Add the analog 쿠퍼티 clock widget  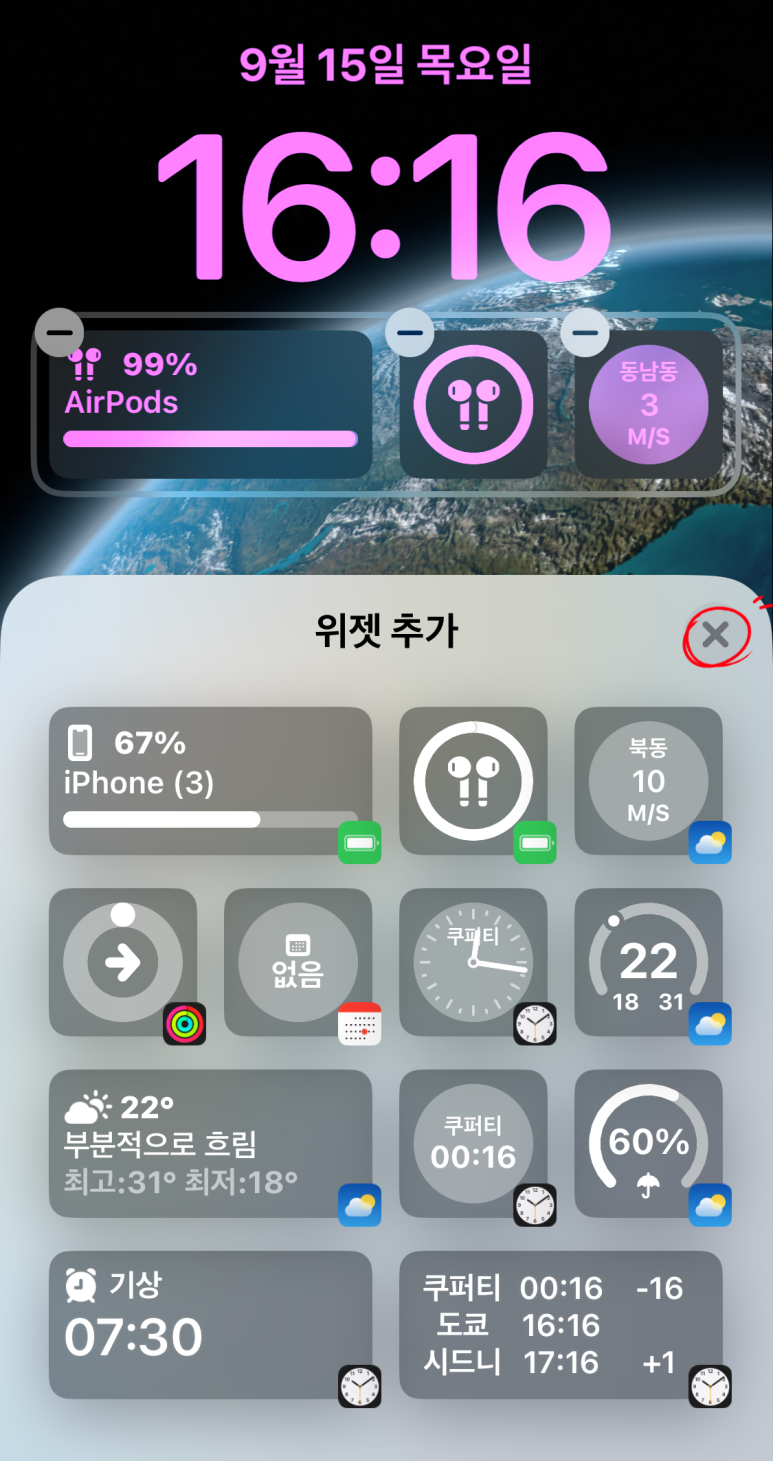473,962
